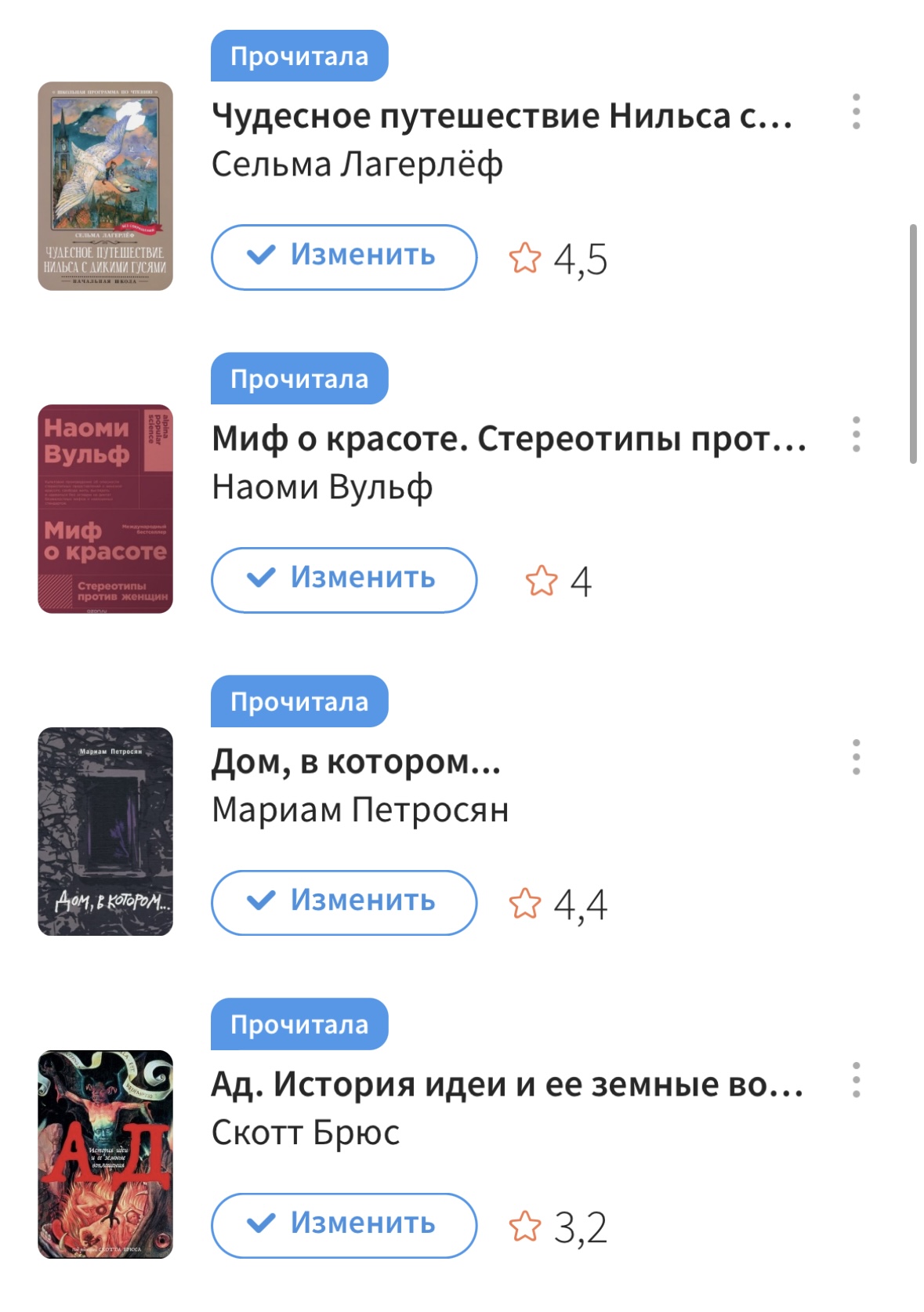
Task: Open book title Миф о красоте. Стереотипы
Action: [508, 439]
